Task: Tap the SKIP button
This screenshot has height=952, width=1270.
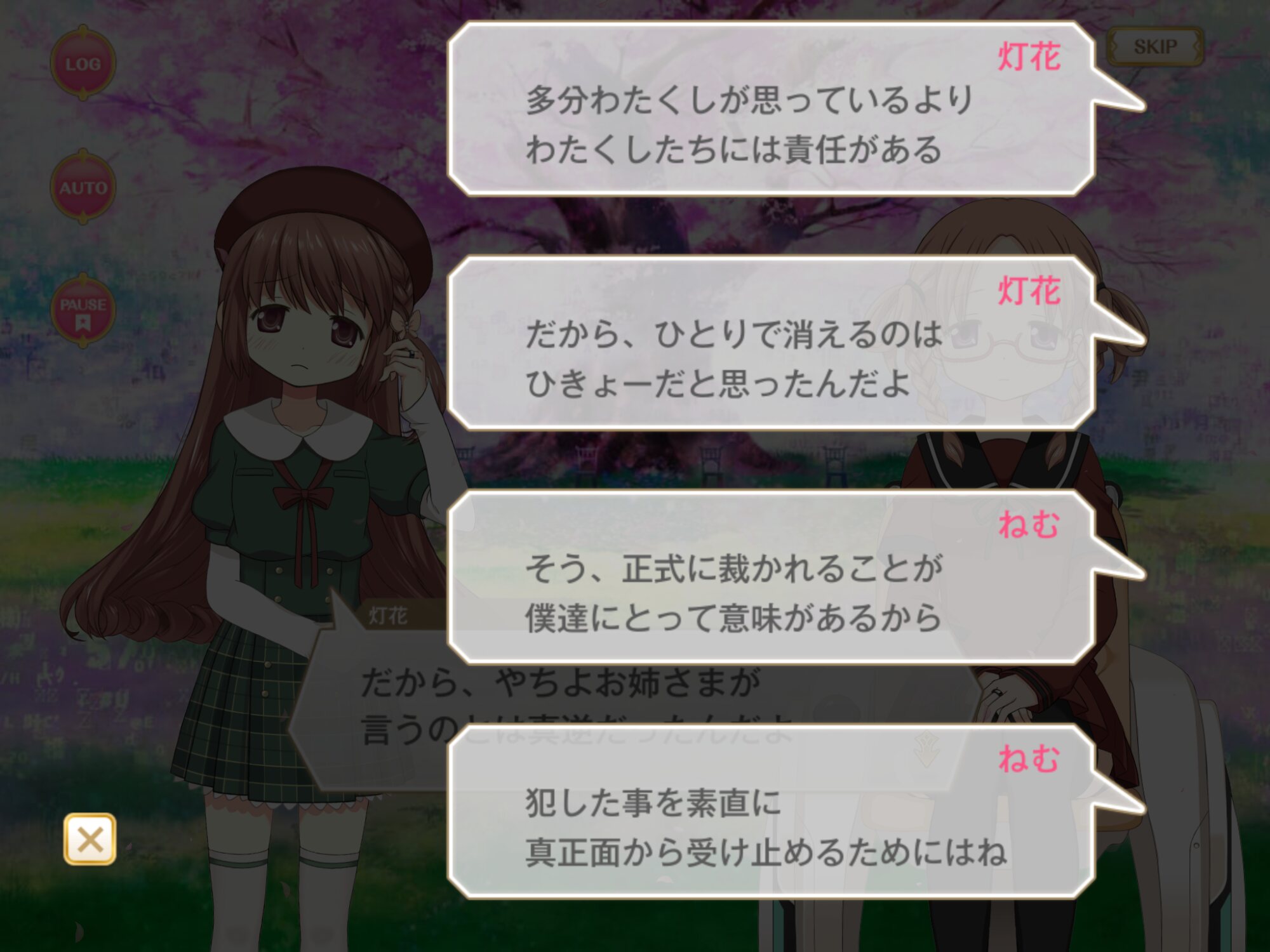Action: [x=1155, y=46]
